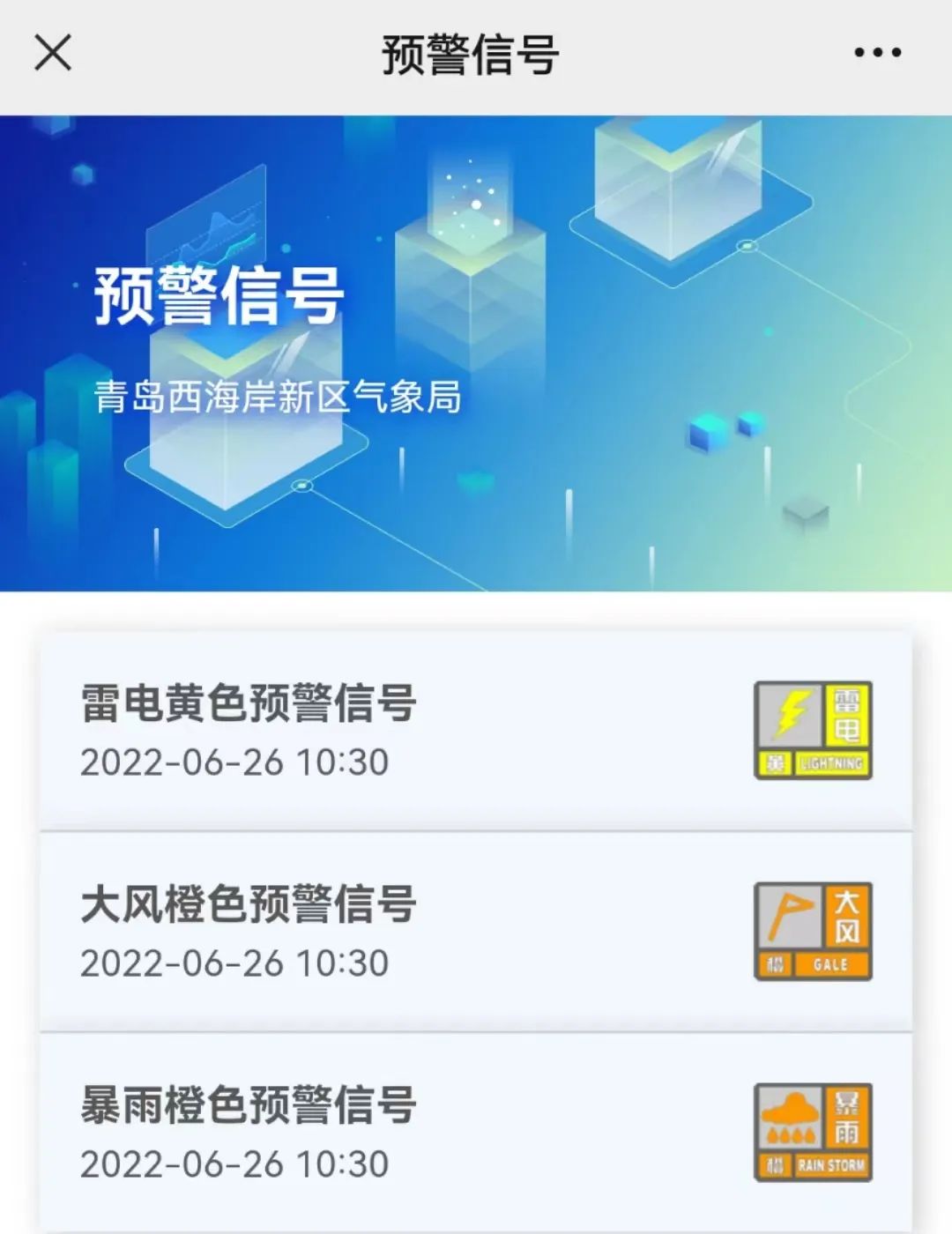Close the 预警信号 page
Viewport: 952px width, 1234px height.
53,53
